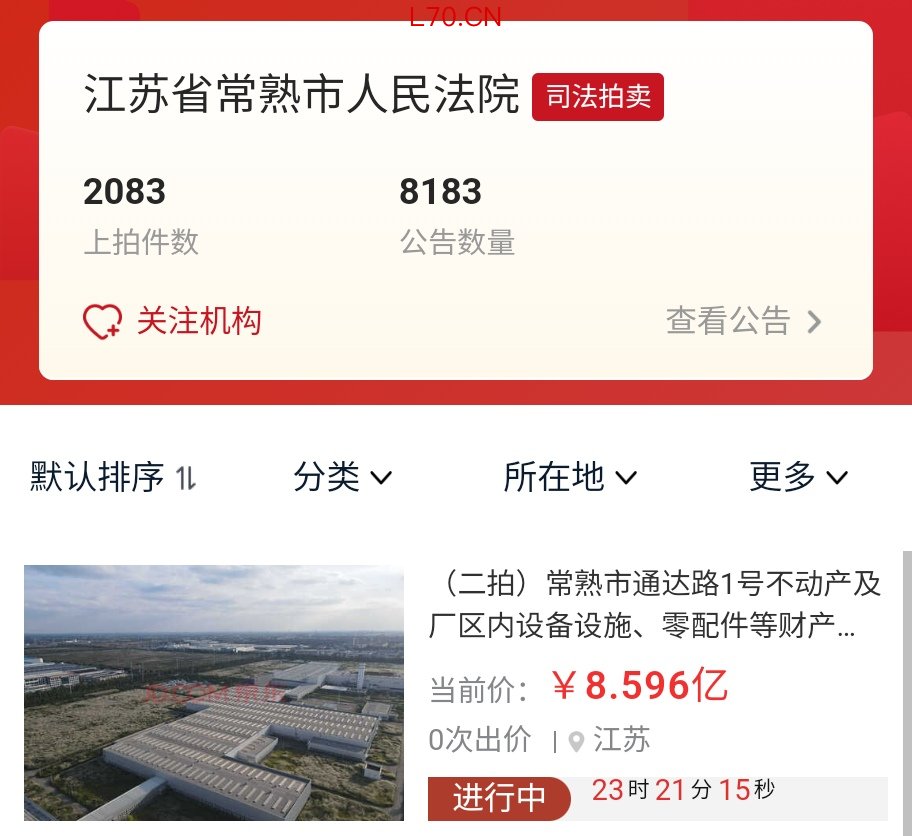Image resolution: width=912 pixels, height=836 pixels.
Task: Toggle 默认排序 sort order
Action: pos(113,478)
